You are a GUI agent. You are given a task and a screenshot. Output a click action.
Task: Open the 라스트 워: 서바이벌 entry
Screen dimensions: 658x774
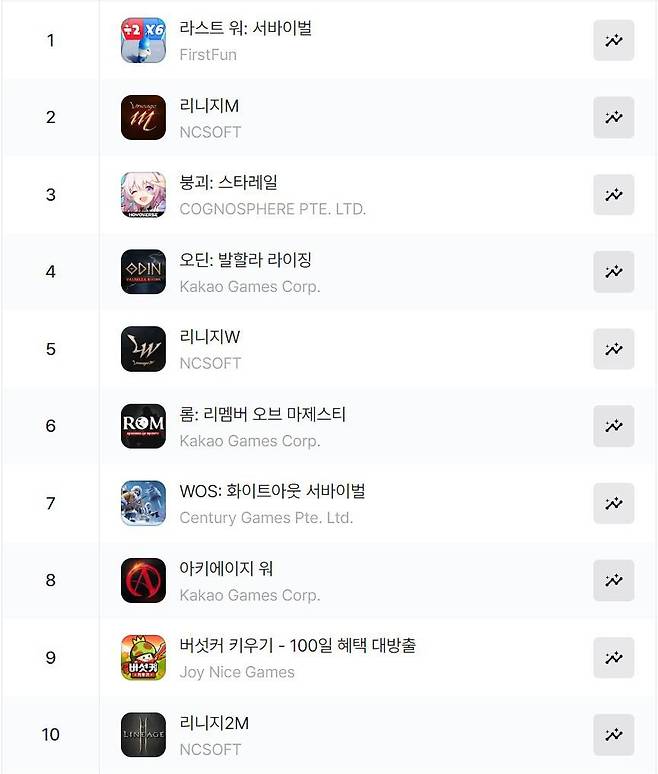[x=246, y=29]
